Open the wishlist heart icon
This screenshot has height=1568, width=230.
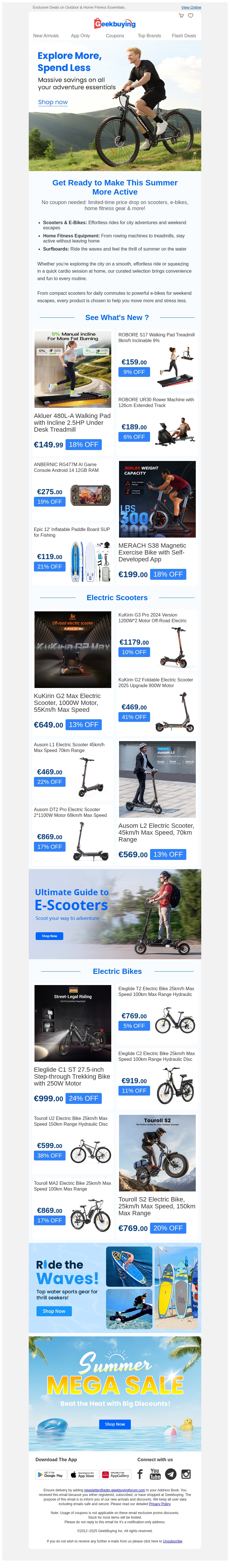(190, 16)
